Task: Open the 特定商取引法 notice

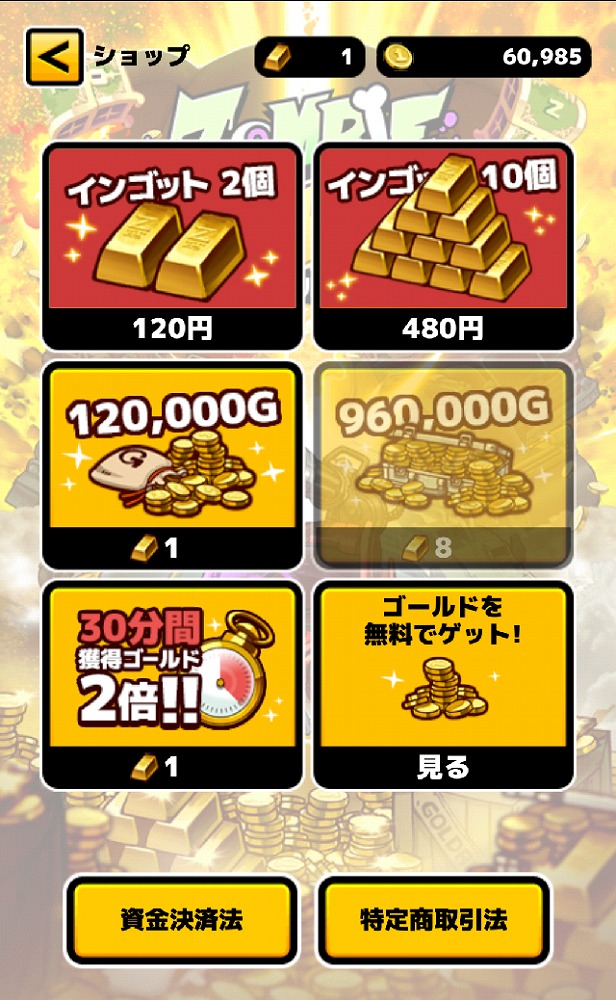Action: [x=434, y=920]
